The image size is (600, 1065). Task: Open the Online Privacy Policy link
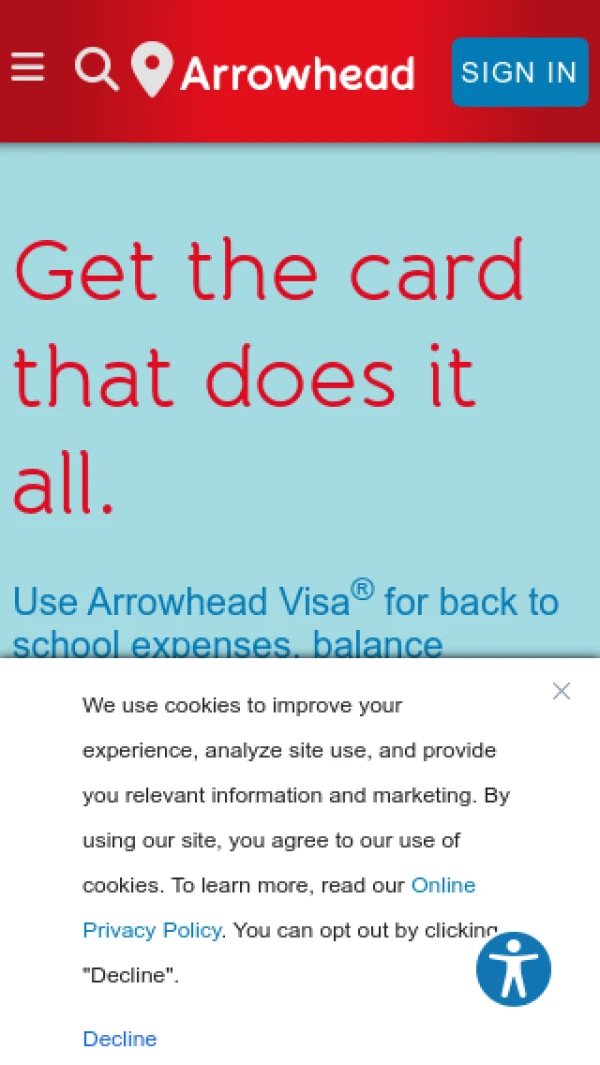(x=443, y=885)
